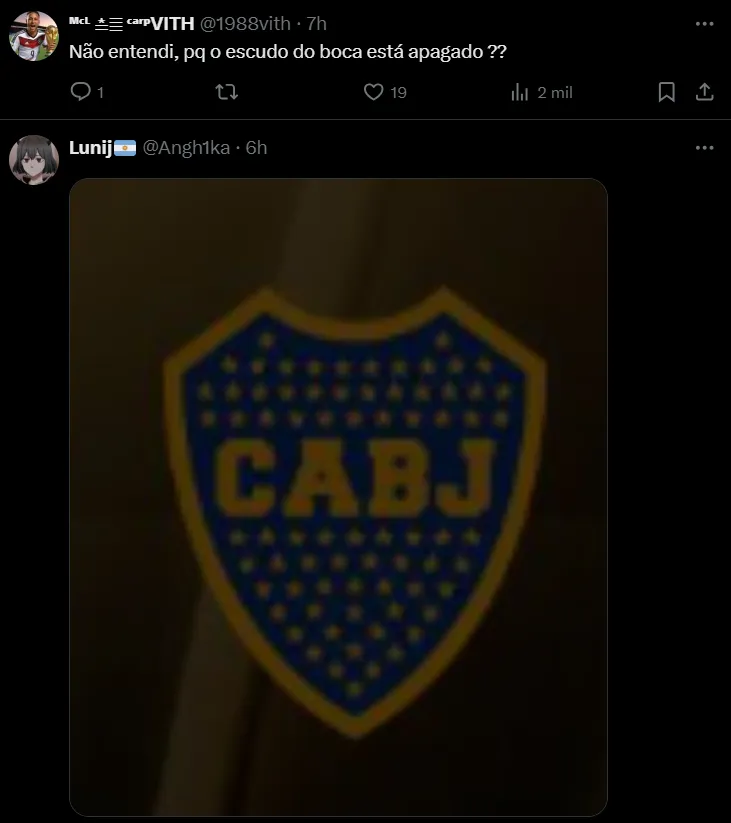Image resolution: width=731 pixels, height=823 pixels.
Task: Visit the @1988vith profile handle
Action: click(244, 23)
